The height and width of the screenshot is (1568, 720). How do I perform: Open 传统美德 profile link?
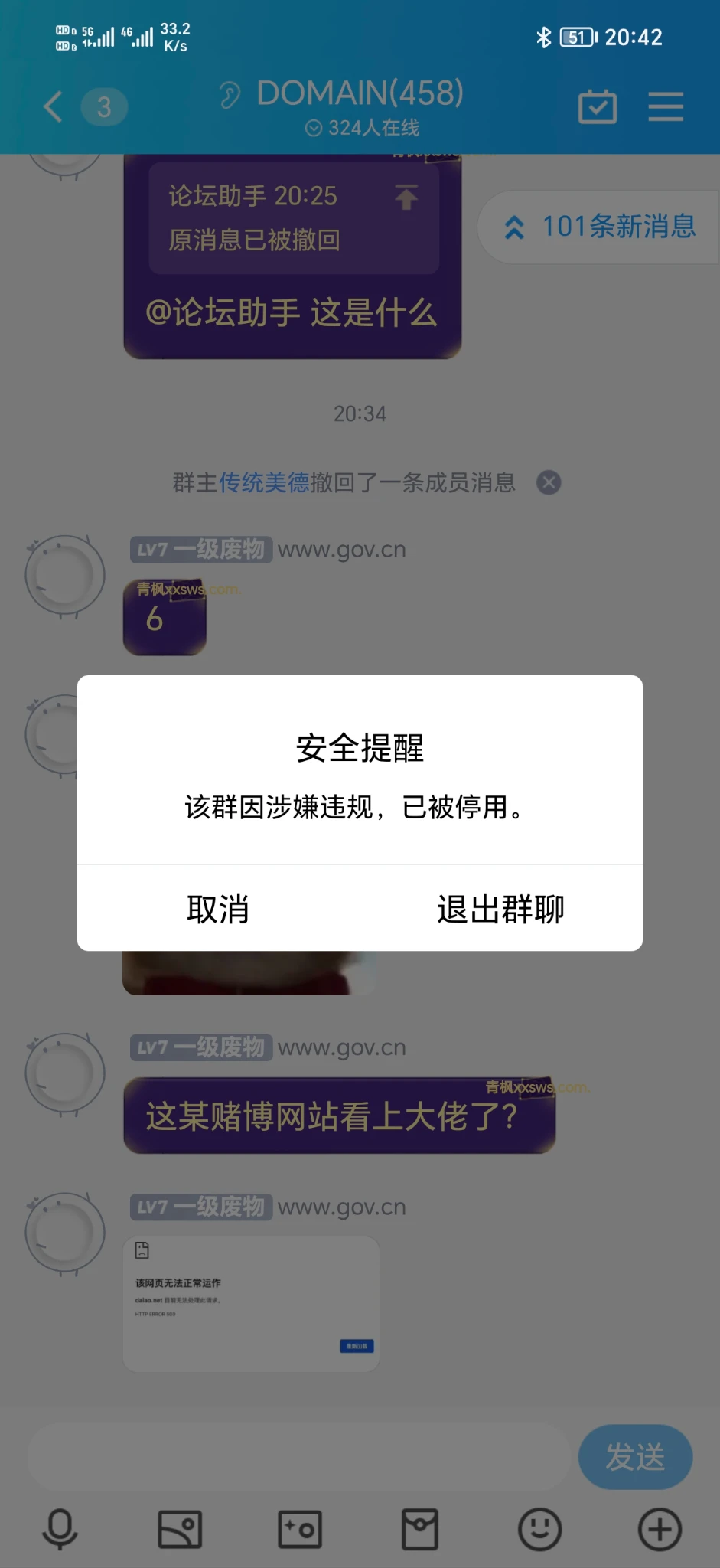[264, 482]
